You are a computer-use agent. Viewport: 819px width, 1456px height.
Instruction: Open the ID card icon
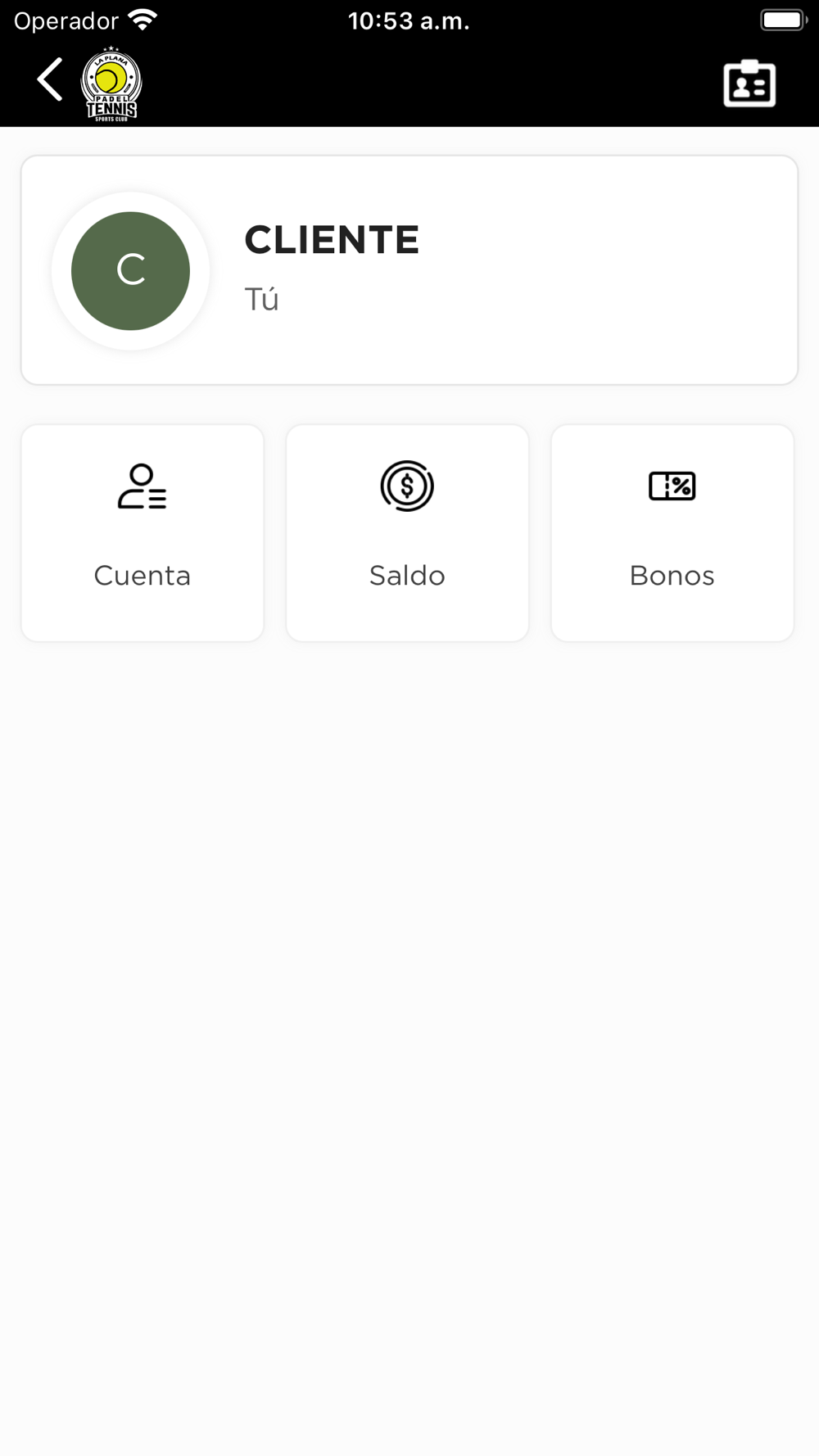(x=749, y=84)
